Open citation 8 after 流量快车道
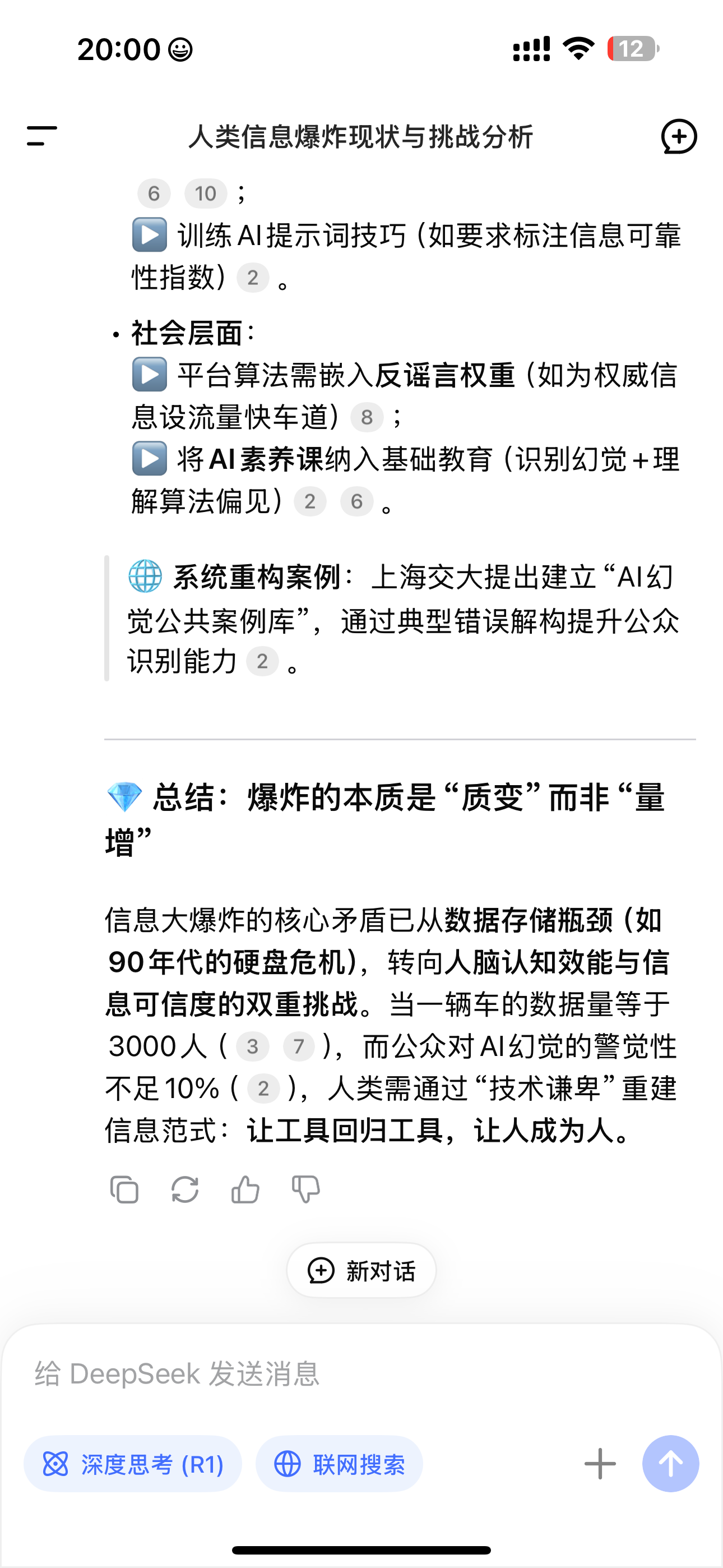Screen dimensions: 723x1568 tap(367, 417)
